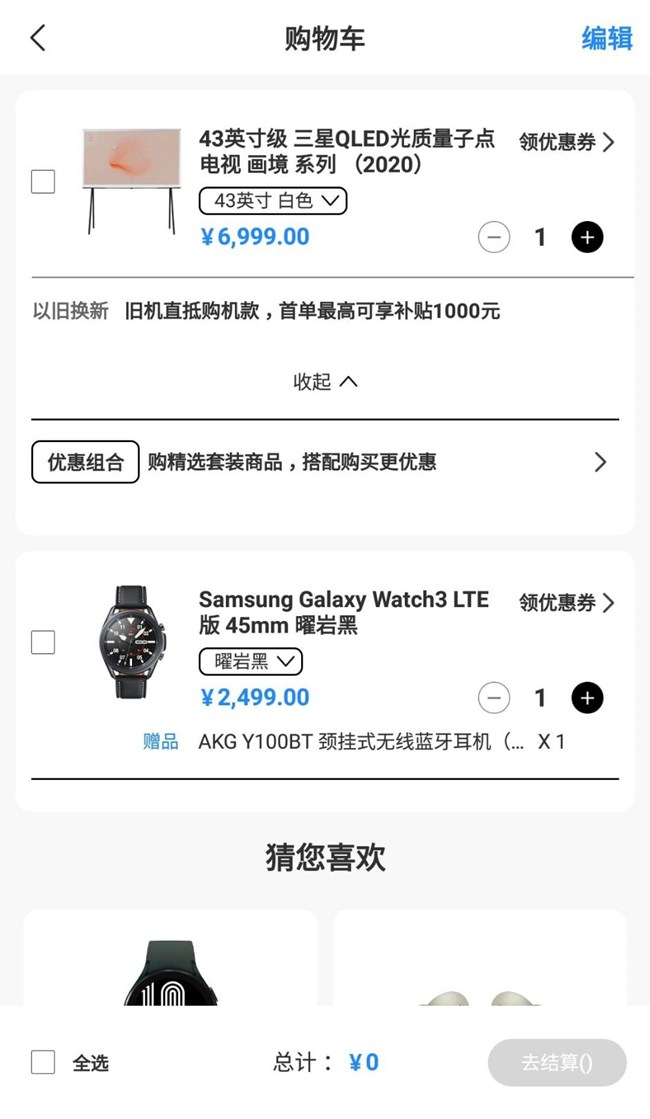This screenshot has height=1119, width=650.
Task: Open the recommended earbuds card
Action: pyautogui.click(x=480, y=957)
